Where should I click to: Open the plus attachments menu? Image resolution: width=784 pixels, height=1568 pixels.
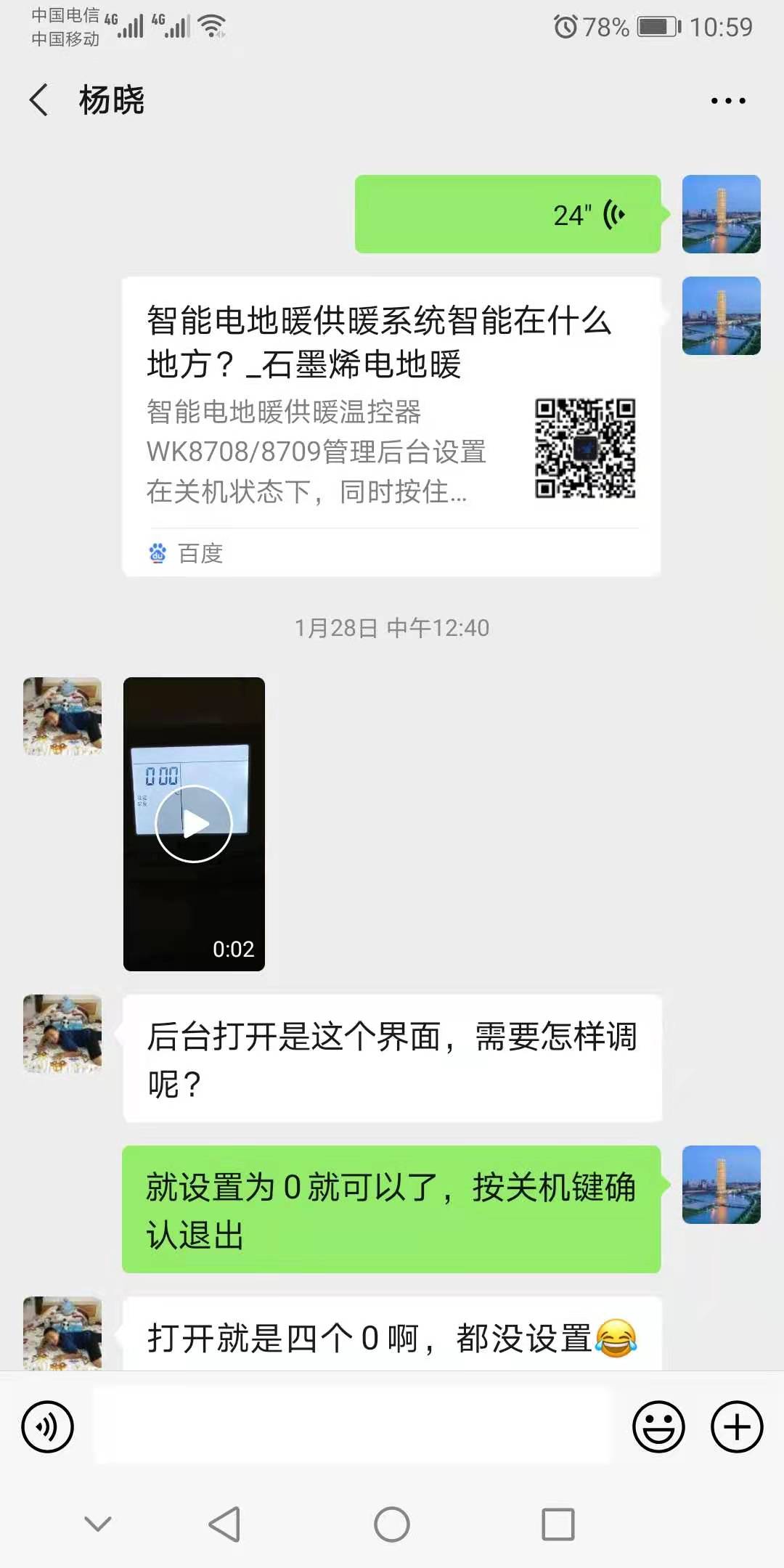point(736,1426)
